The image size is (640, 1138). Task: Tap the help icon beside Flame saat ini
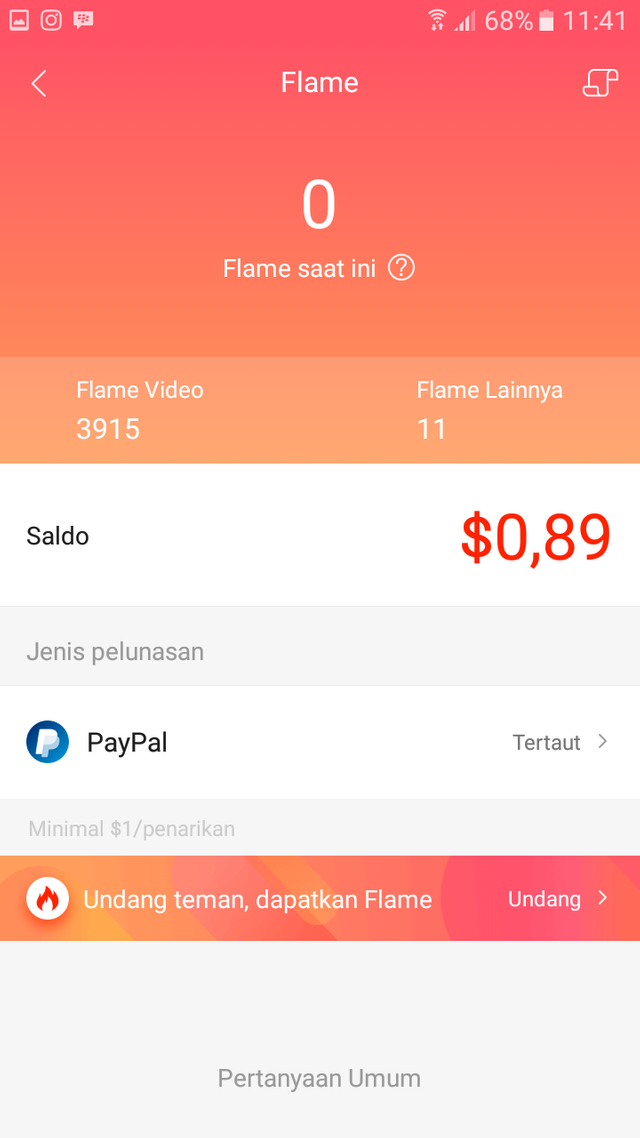point(401,268)
